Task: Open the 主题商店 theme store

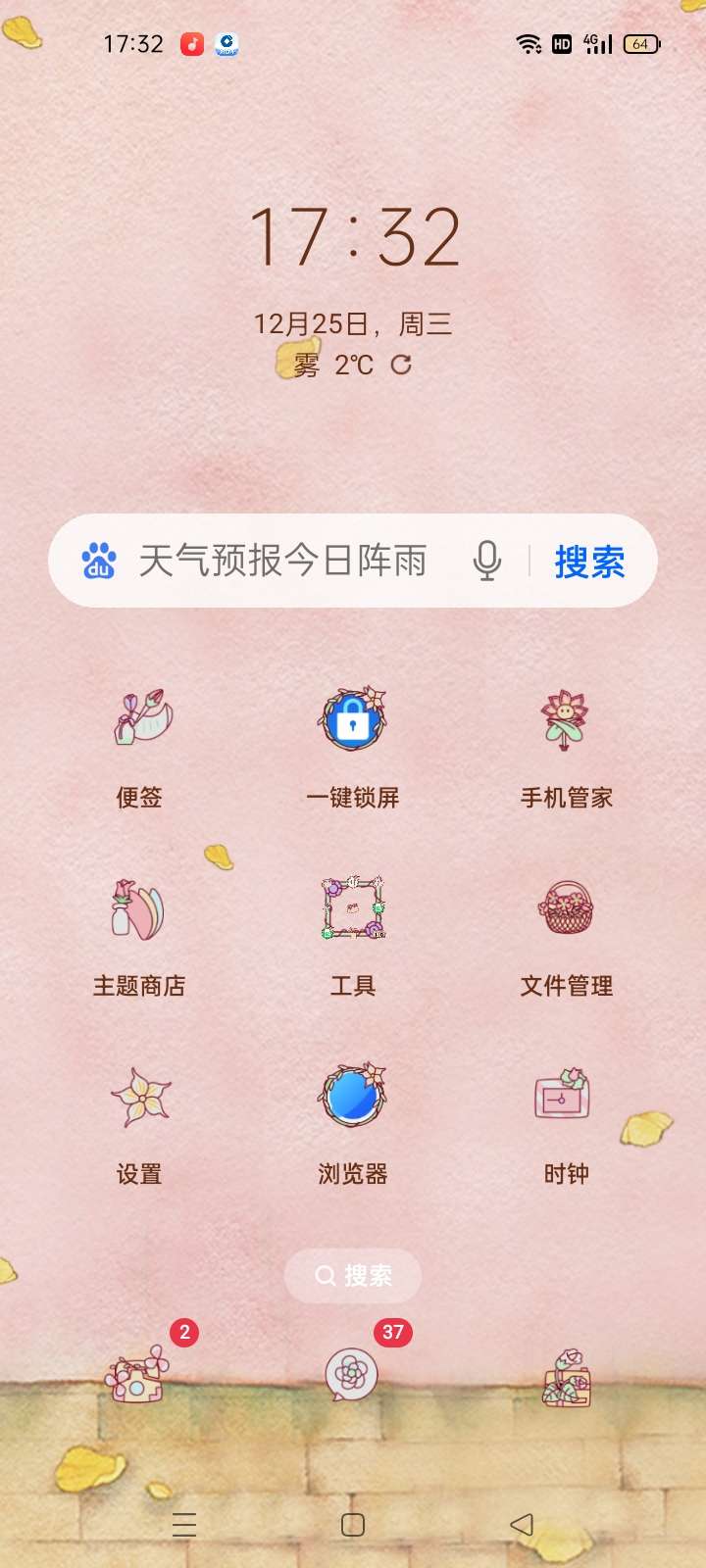Action: (x=139, y=908)
